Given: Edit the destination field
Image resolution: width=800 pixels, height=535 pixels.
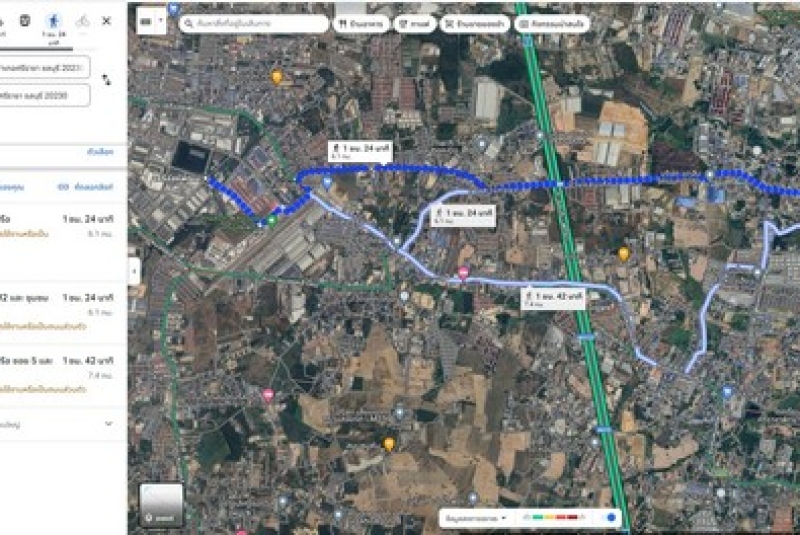Looking at the screenshot, I should click(x=45, y=95).
